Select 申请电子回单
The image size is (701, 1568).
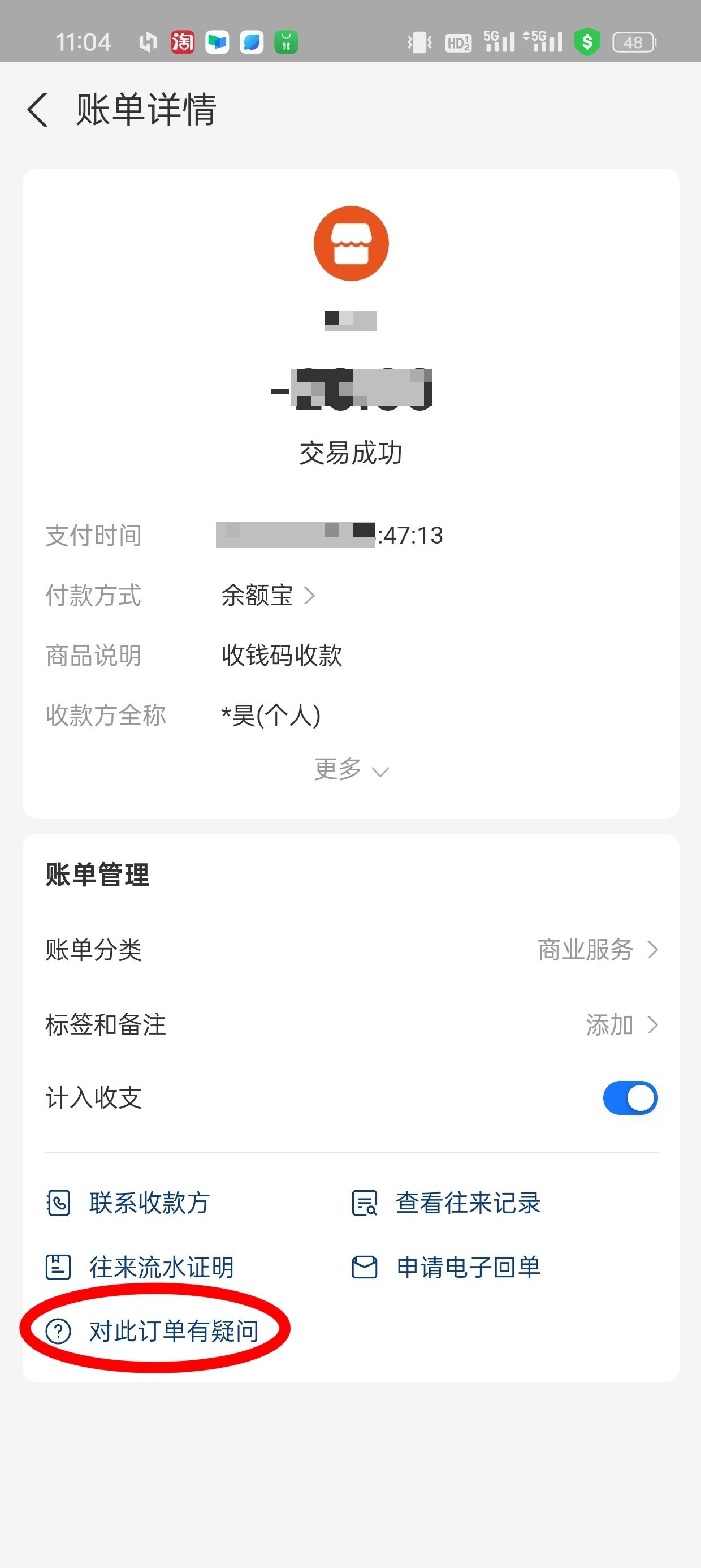446,1267
